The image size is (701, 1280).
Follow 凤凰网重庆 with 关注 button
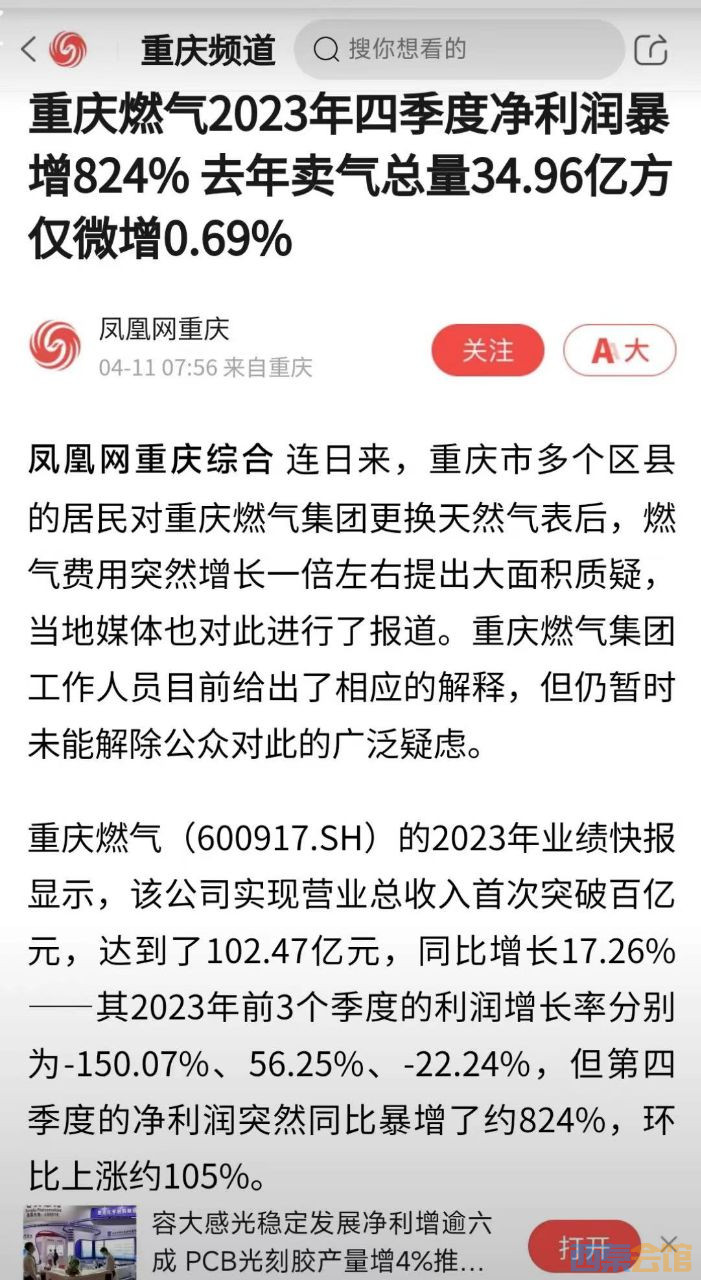coord(487,350)
